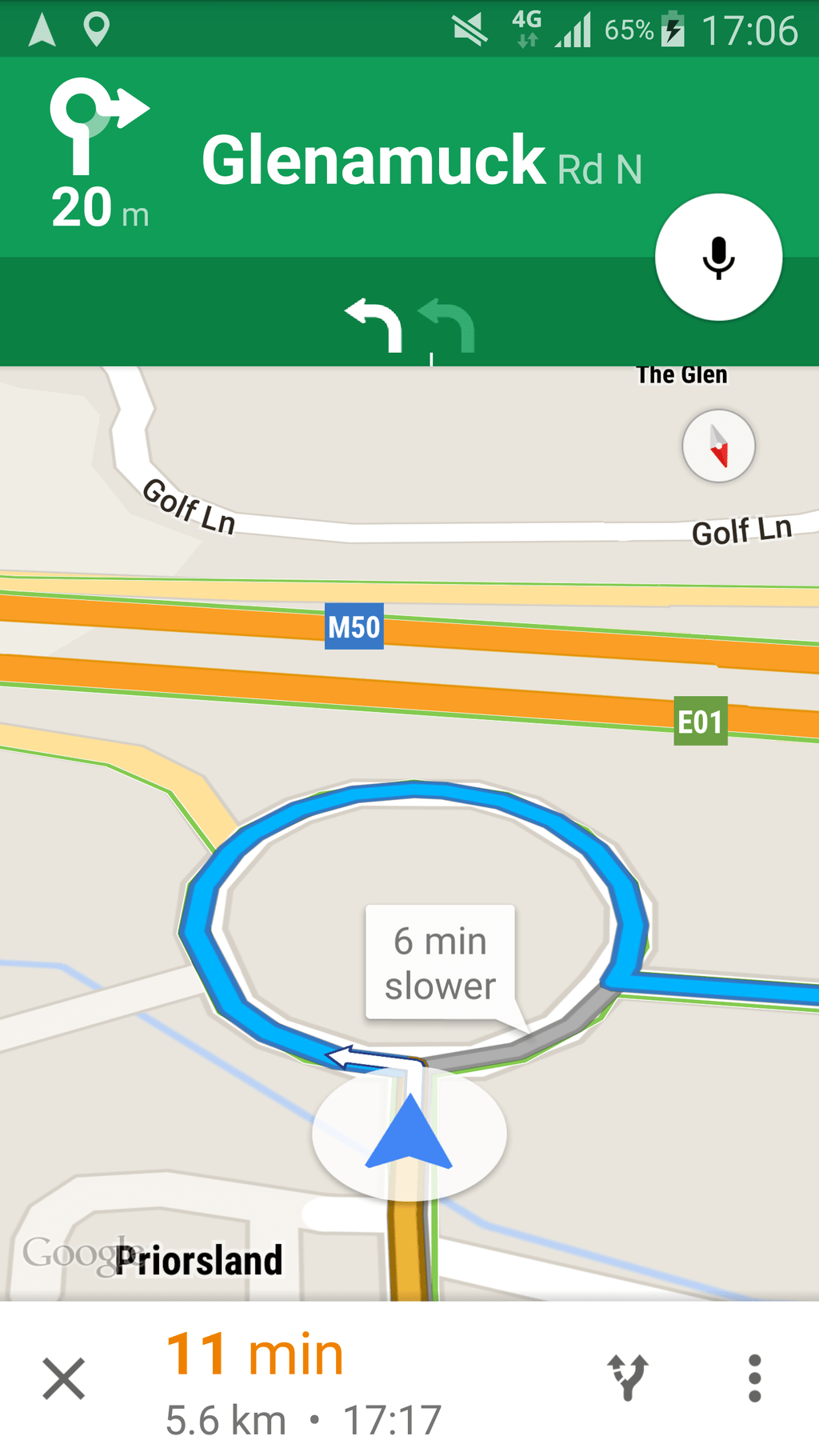Tap the compass to reorient map
Screen dimensions: 819x1456
pos(718,446)
